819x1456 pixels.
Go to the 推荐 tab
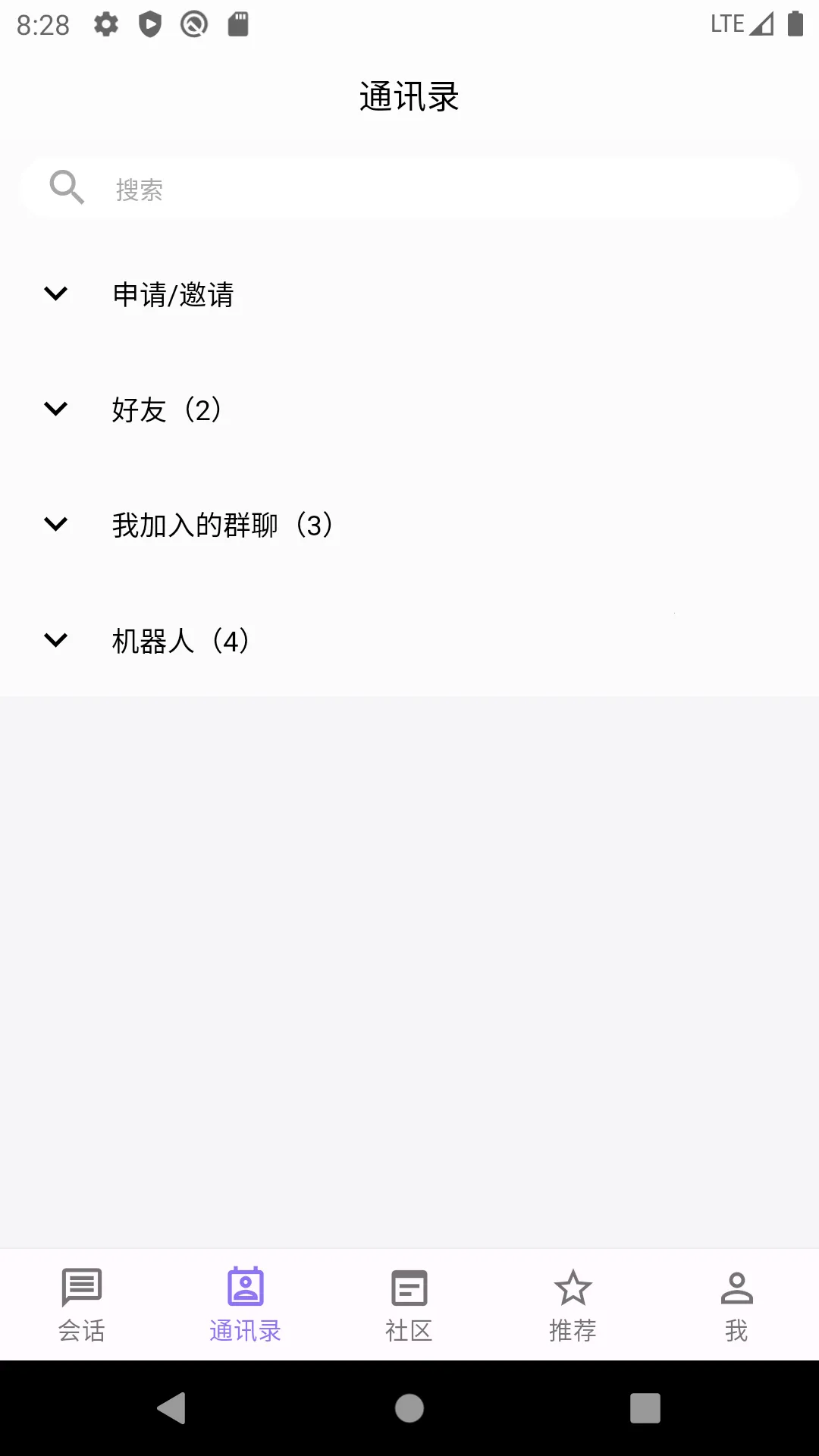tap(573, 1305)
